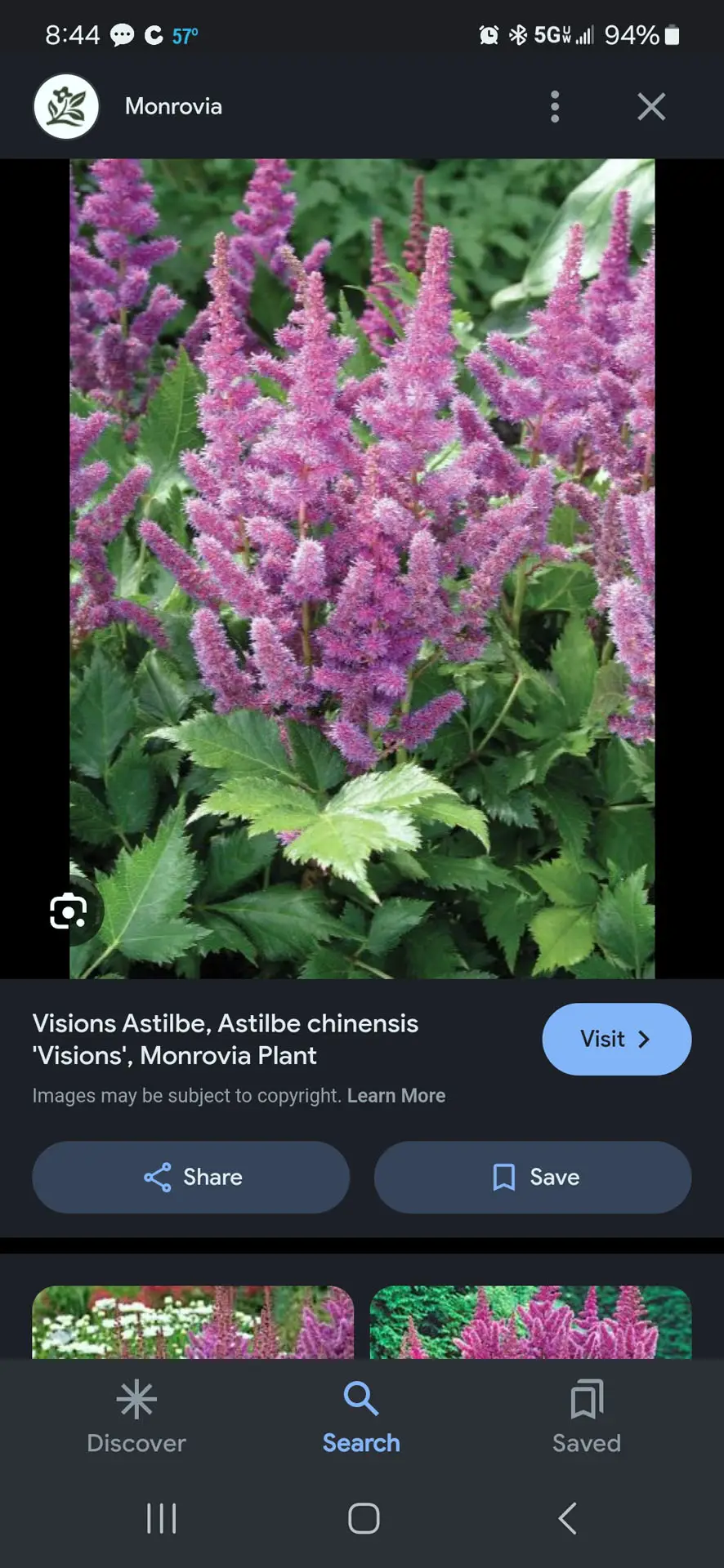724x1568 pixels.
Task: Open the three-dot overflow menu
Action: click(x=555, y=106)
